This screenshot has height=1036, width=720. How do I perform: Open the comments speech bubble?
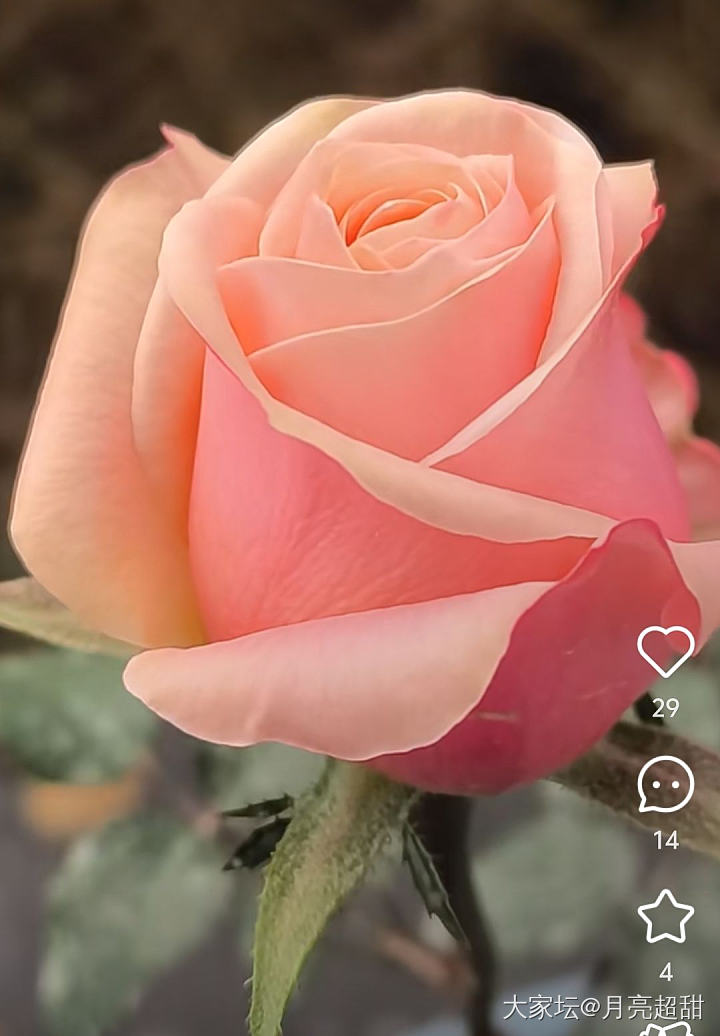665,784
